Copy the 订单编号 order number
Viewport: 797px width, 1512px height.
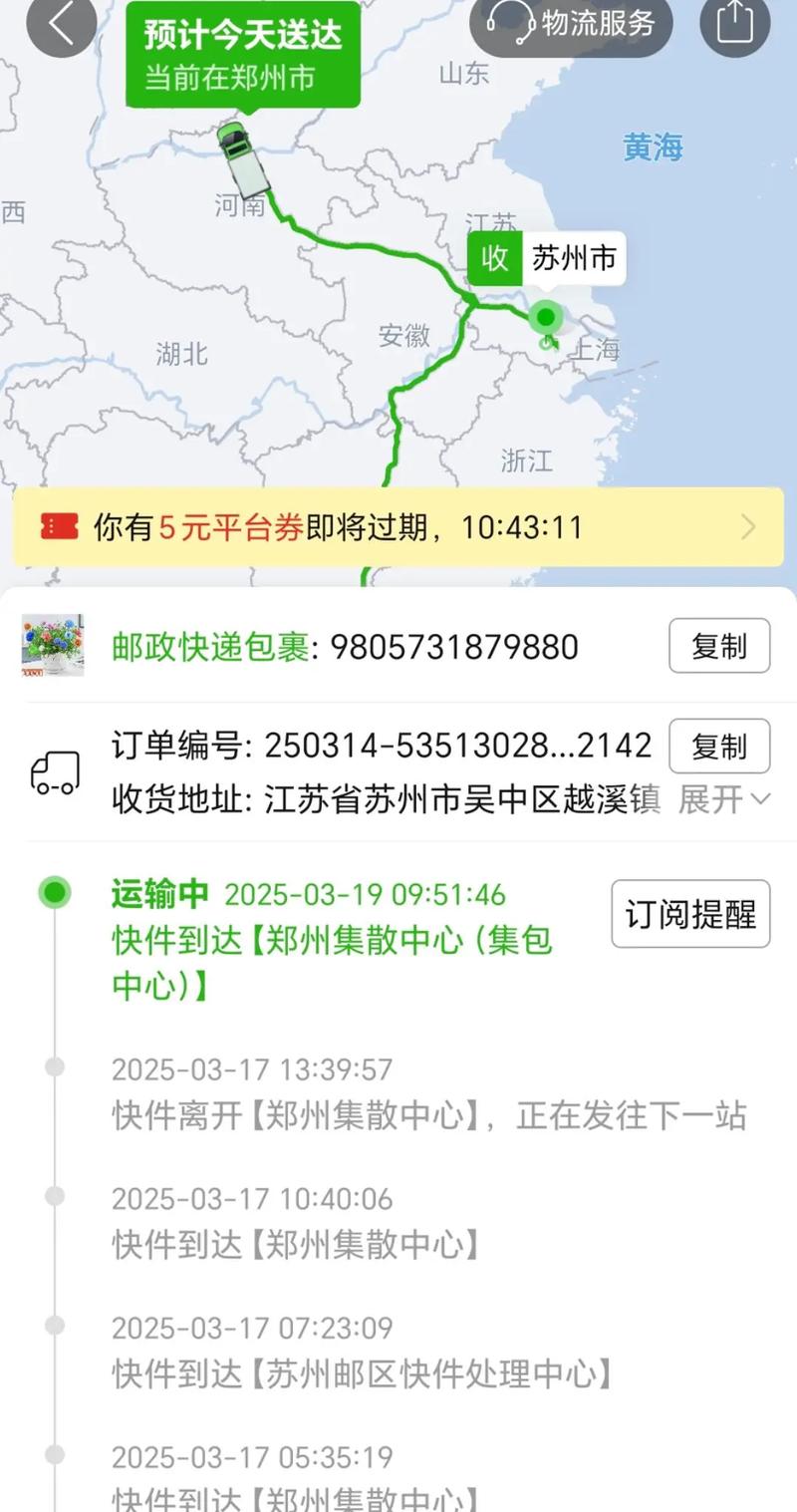click(x=718, y=746)
